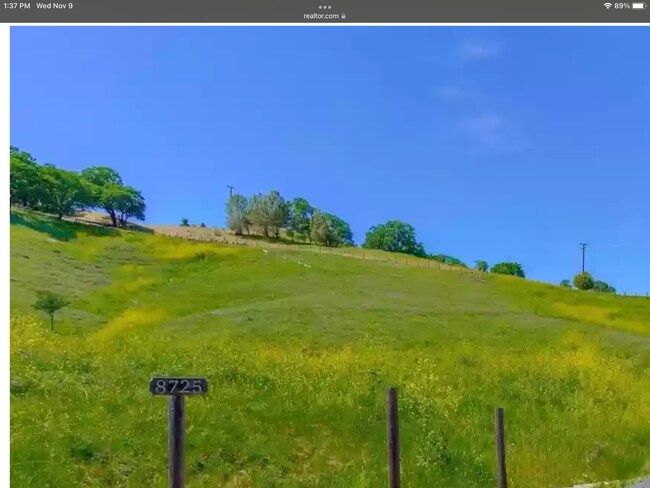Tap the realtor.com address bar

point(324,16)
